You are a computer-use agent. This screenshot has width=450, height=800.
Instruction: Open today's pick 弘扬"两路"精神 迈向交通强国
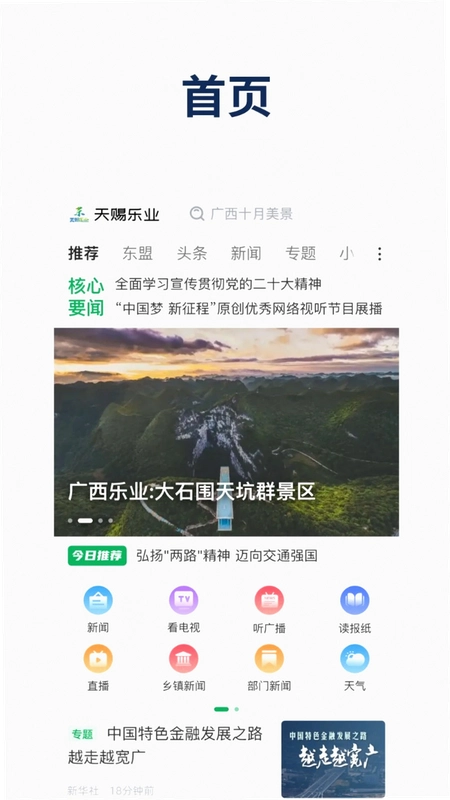pos(227,556)
